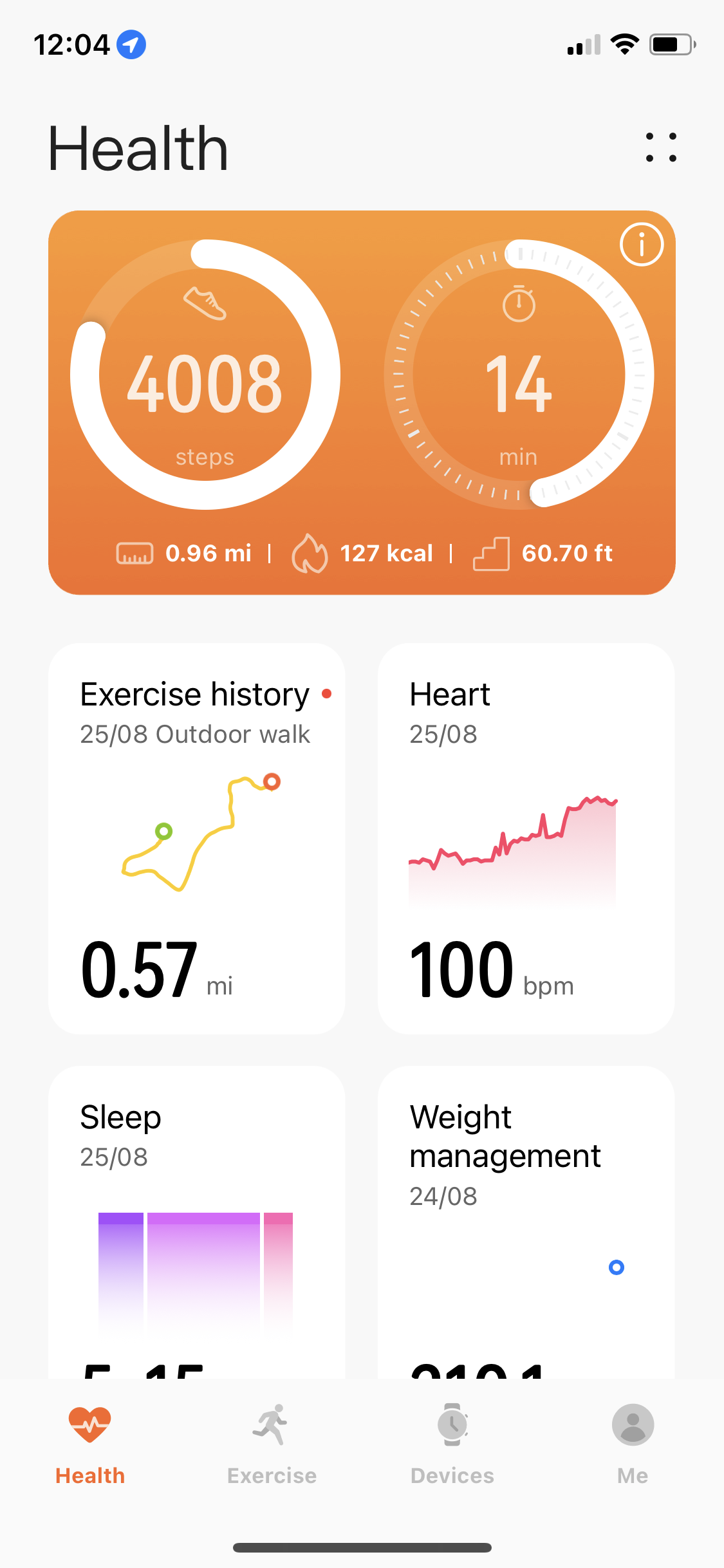
Task: Open Exercise history card
Action: 196,838
